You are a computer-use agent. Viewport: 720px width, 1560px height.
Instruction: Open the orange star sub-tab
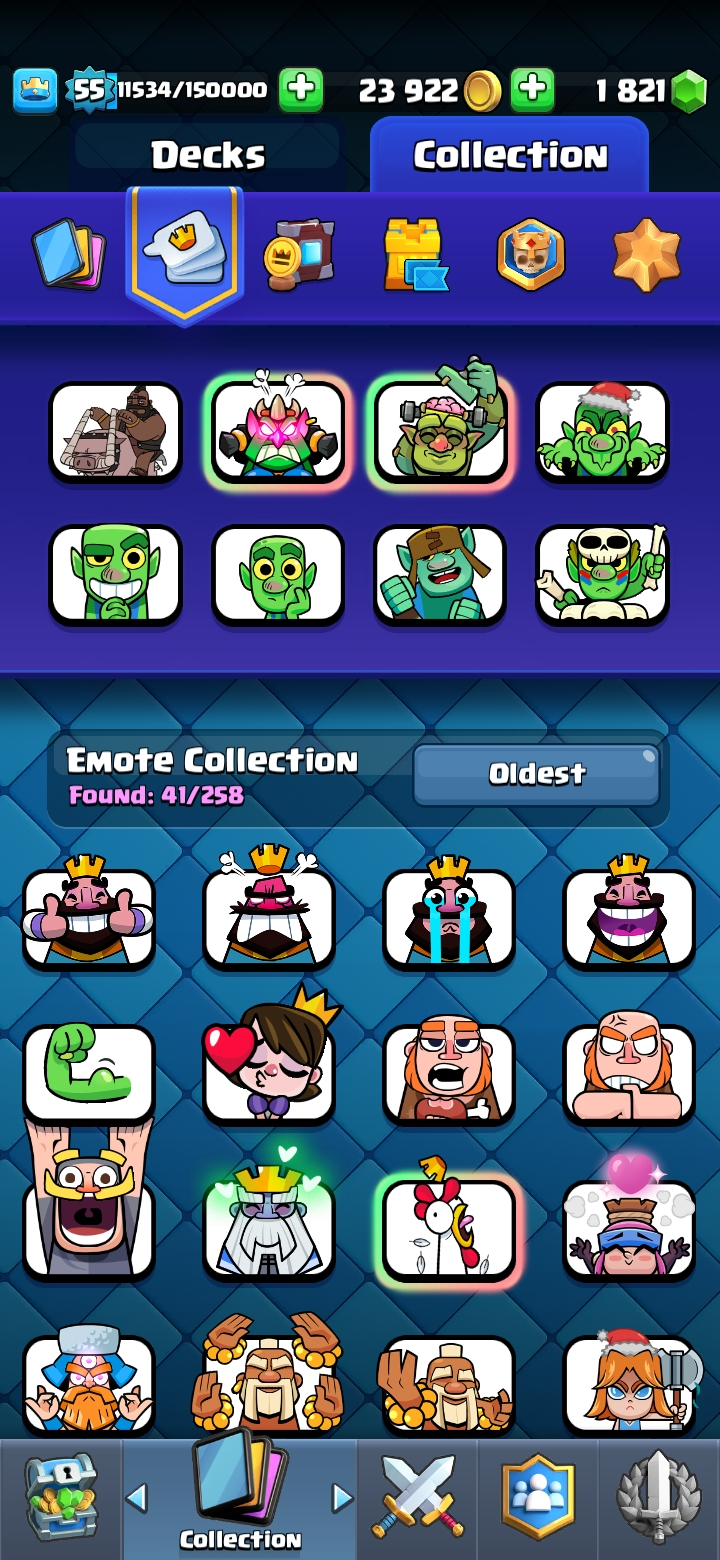[x=646, y=254]
